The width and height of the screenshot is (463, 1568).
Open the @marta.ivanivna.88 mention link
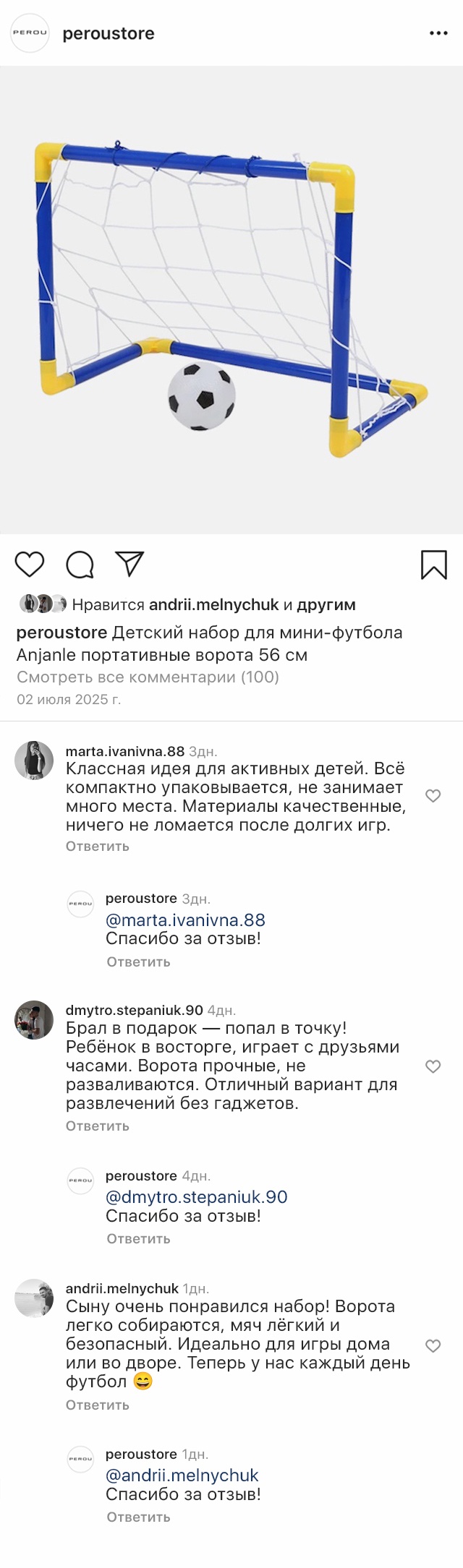pyautogui.click(x=185, y=920)
